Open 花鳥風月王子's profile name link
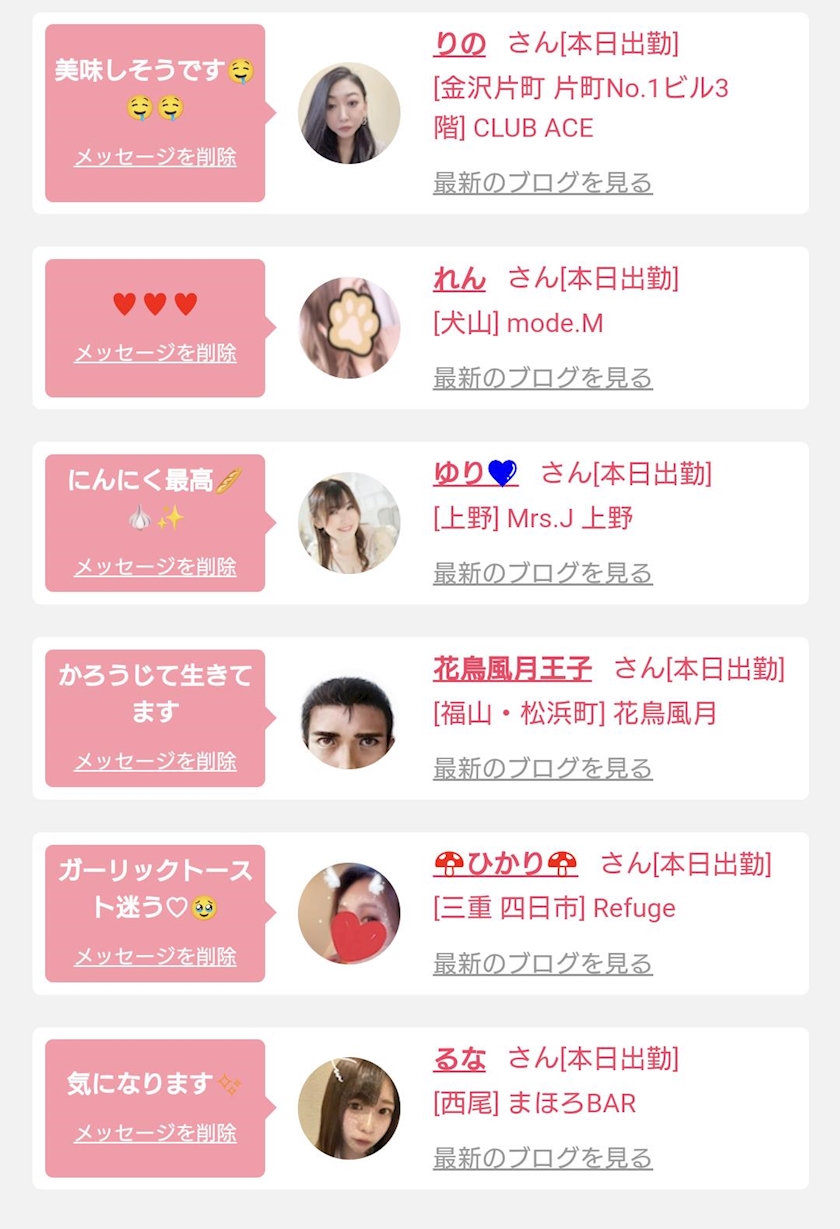This screenshot has width=840, height=1229. [x=512, y=668]
